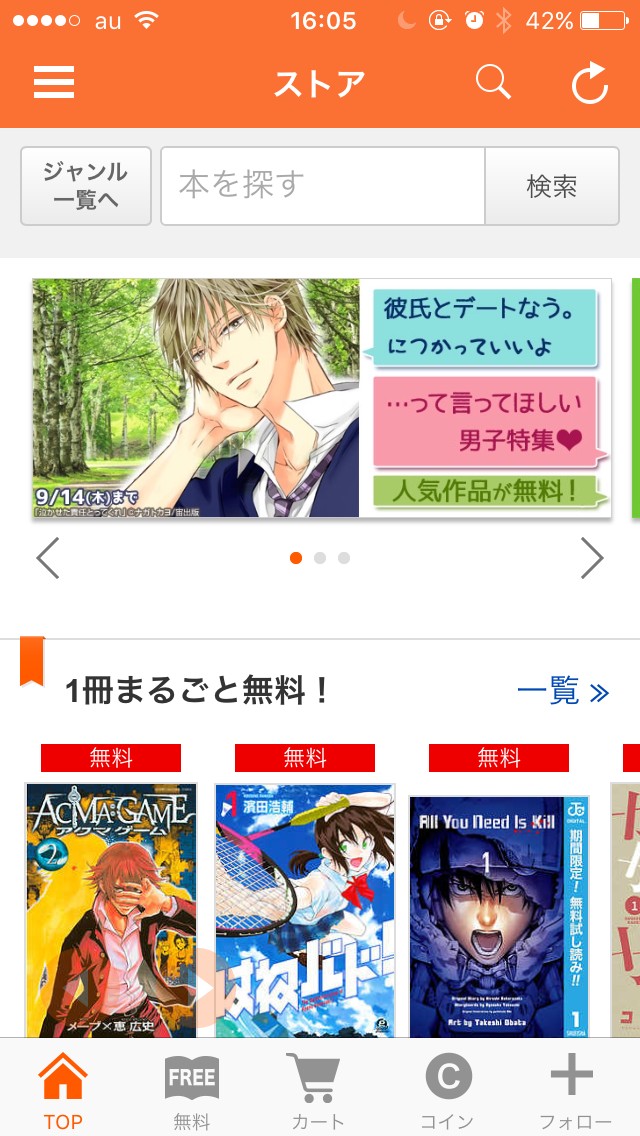The height and width of the screenshot is (1136, 640).
Task: Refresh the store page
Action: pyautogui.click(x=590, y=83)
